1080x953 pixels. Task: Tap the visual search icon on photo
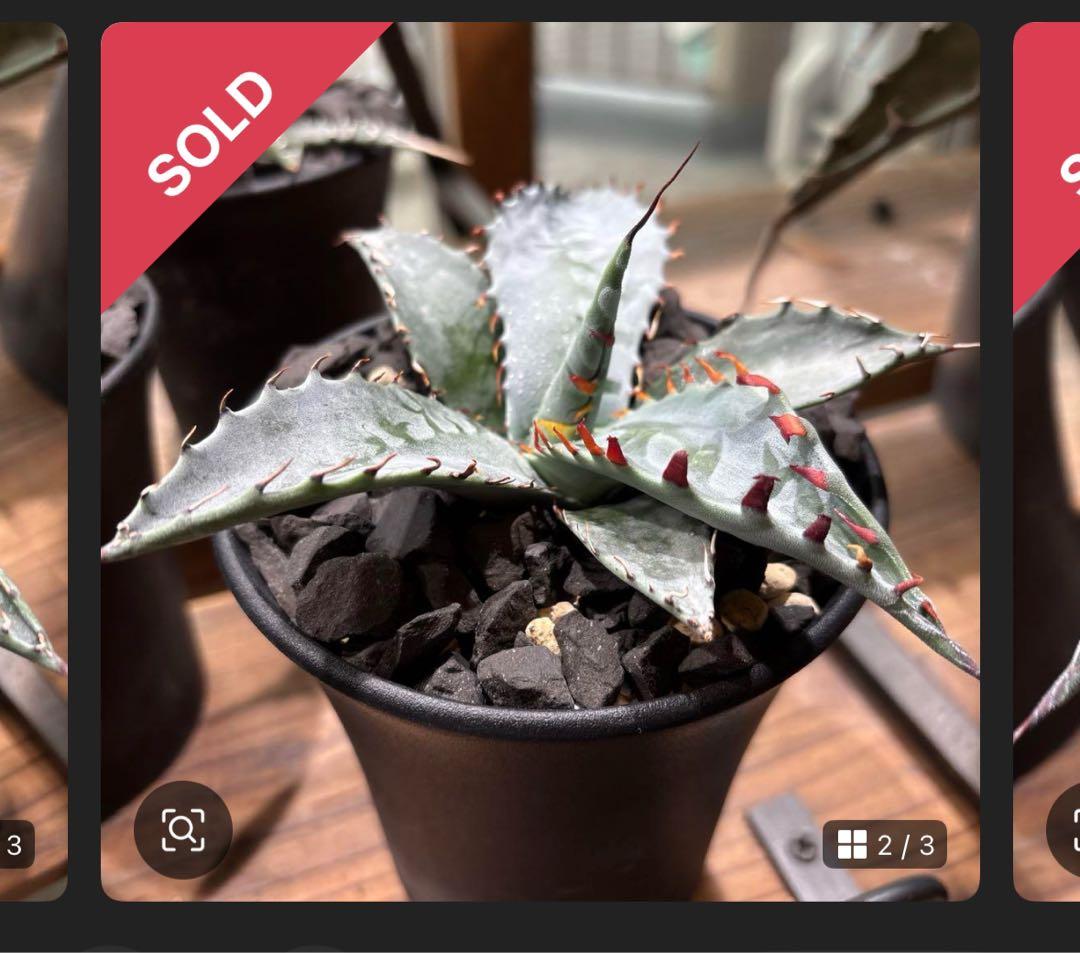pos(183,829)
